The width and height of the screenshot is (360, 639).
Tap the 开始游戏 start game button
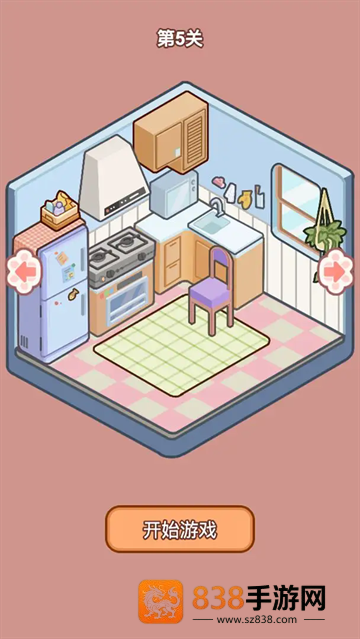point(180,529)
